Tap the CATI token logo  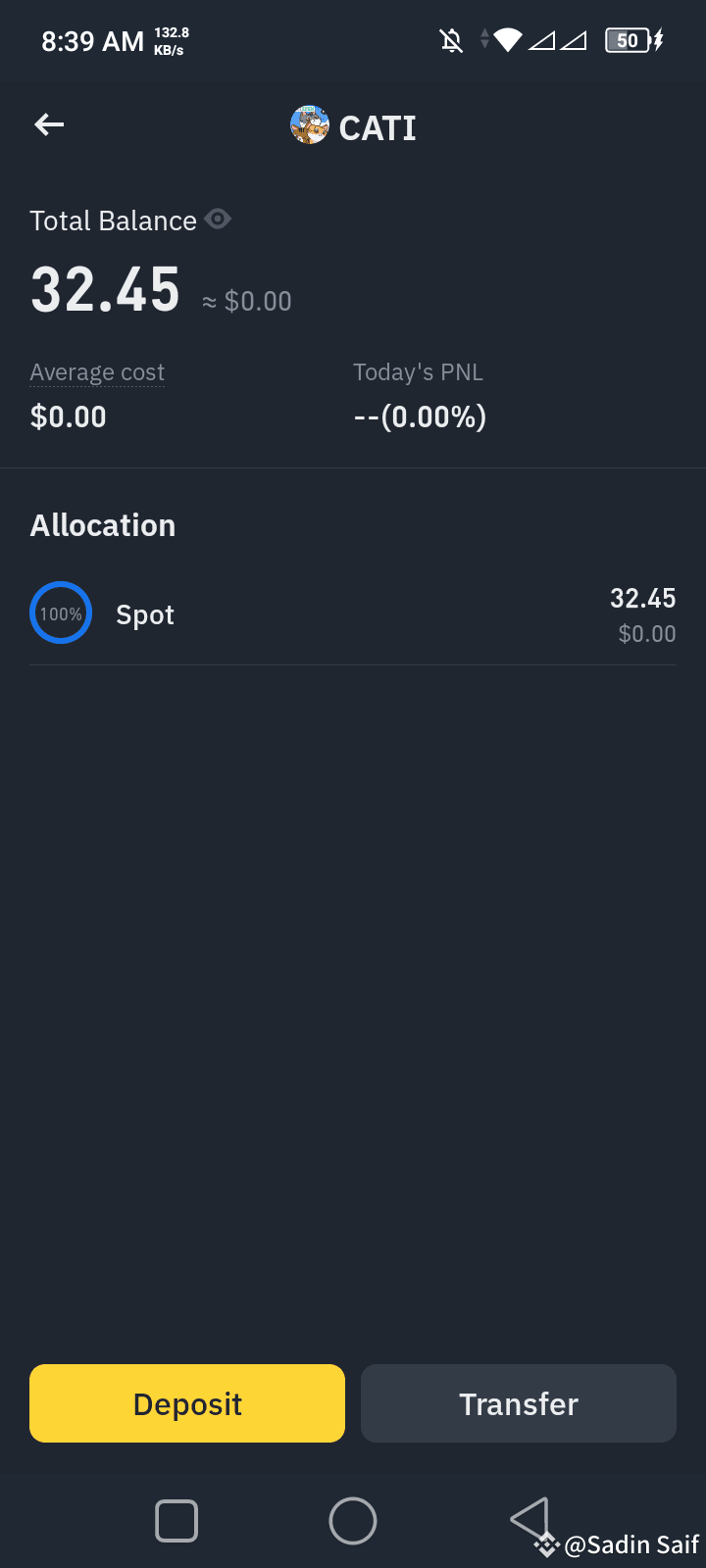tap(309, 126)
